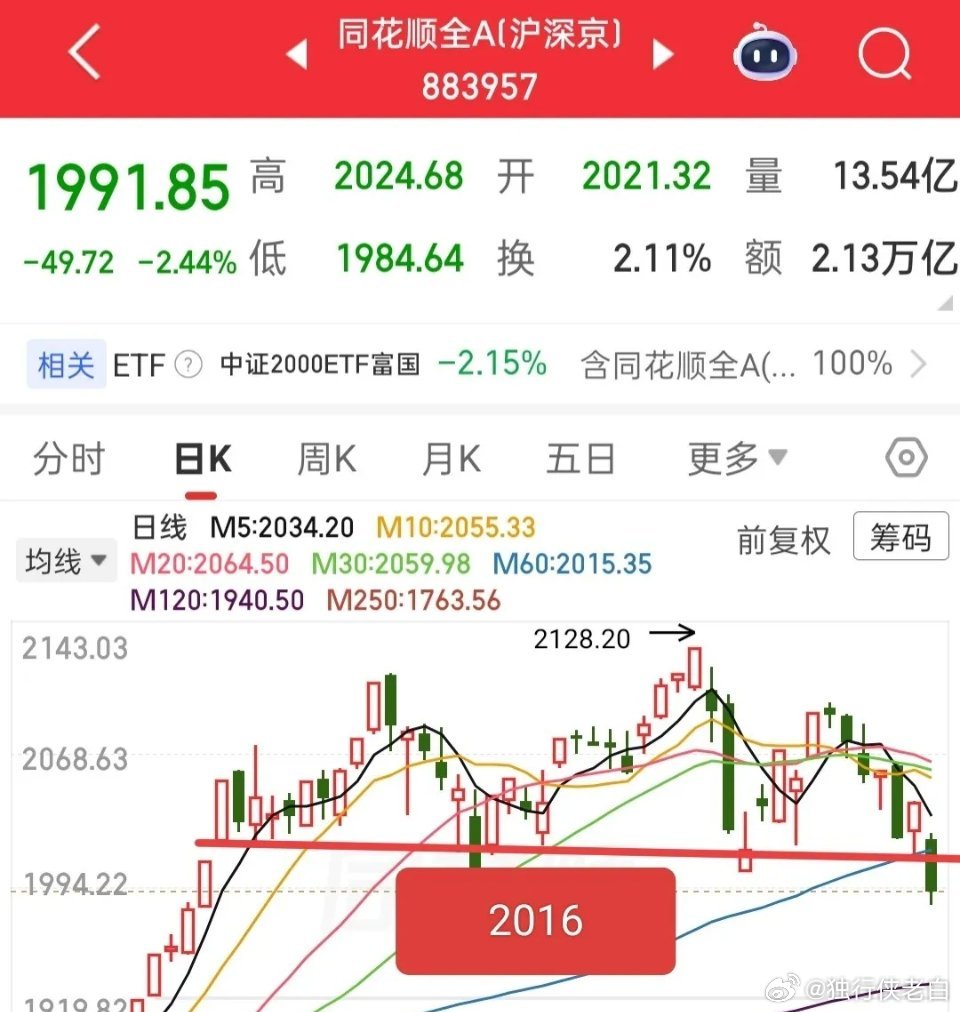Open the AI assistant robot

[x=764, y=55]
